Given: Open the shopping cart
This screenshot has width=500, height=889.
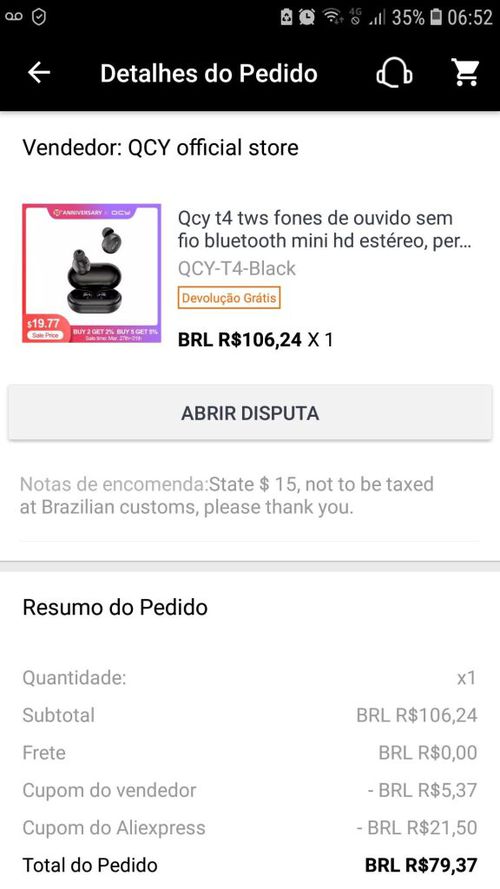Looking at the screenshot, I should coord(465,73).
